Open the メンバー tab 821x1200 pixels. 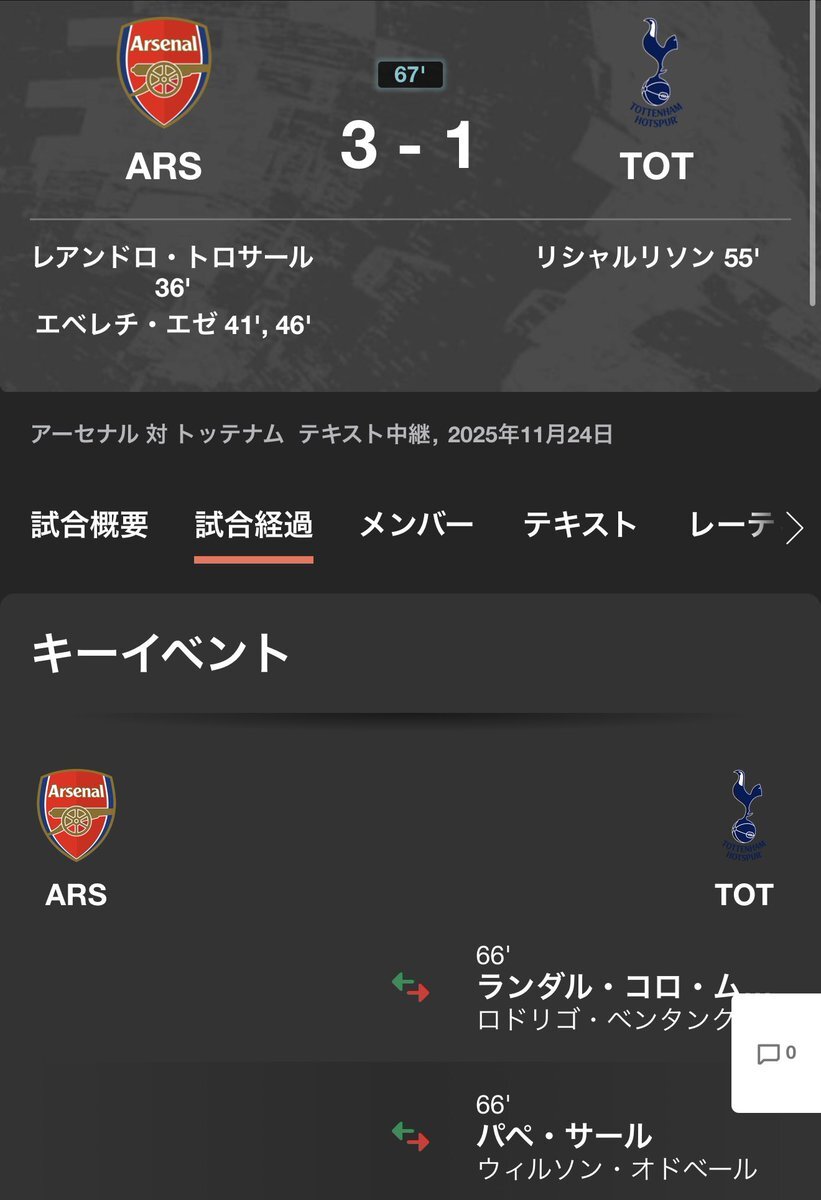414,524
